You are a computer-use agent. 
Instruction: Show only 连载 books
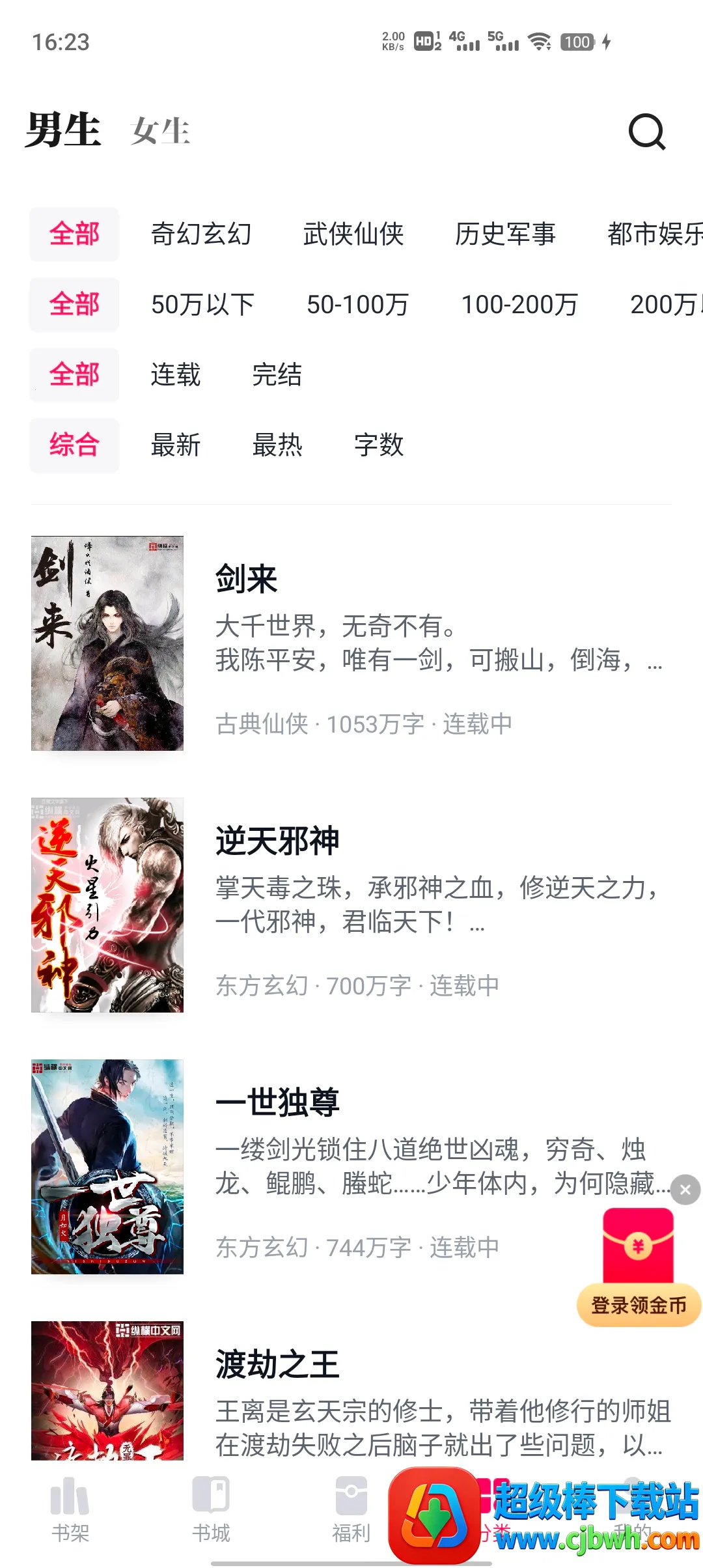pos(176,375)
